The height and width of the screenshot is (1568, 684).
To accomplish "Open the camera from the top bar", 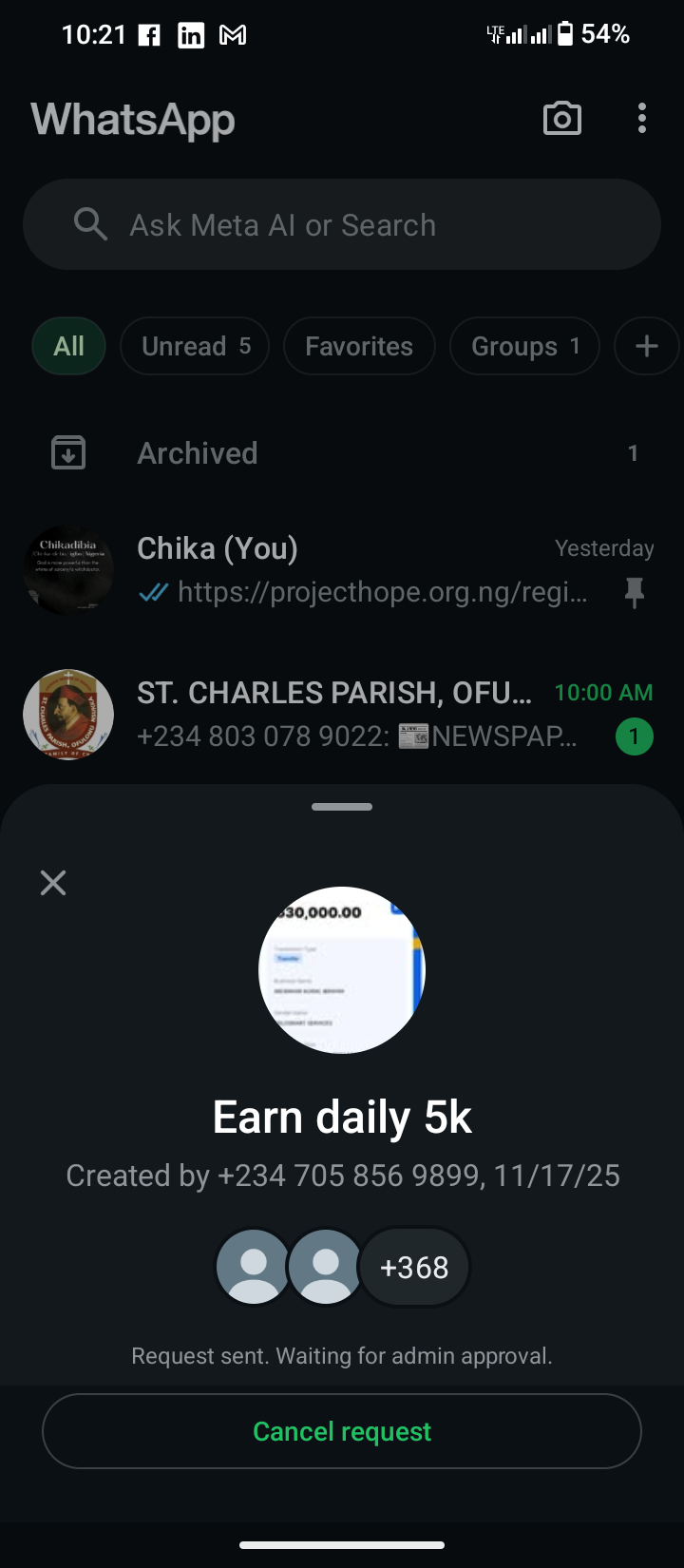I will click(561, 119).
